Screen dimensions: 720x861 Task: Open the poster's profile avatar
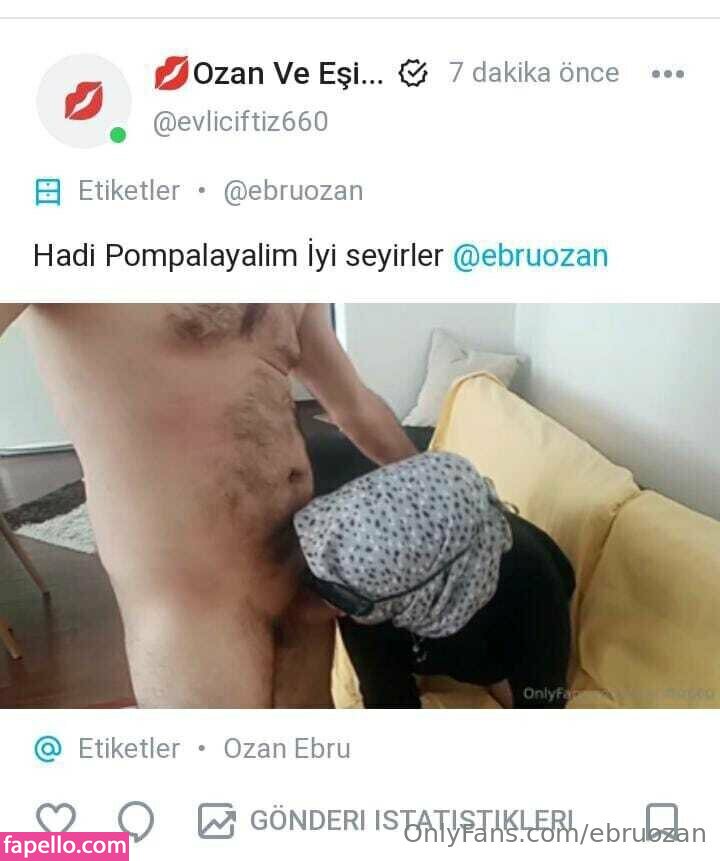[x=84, y=101]
